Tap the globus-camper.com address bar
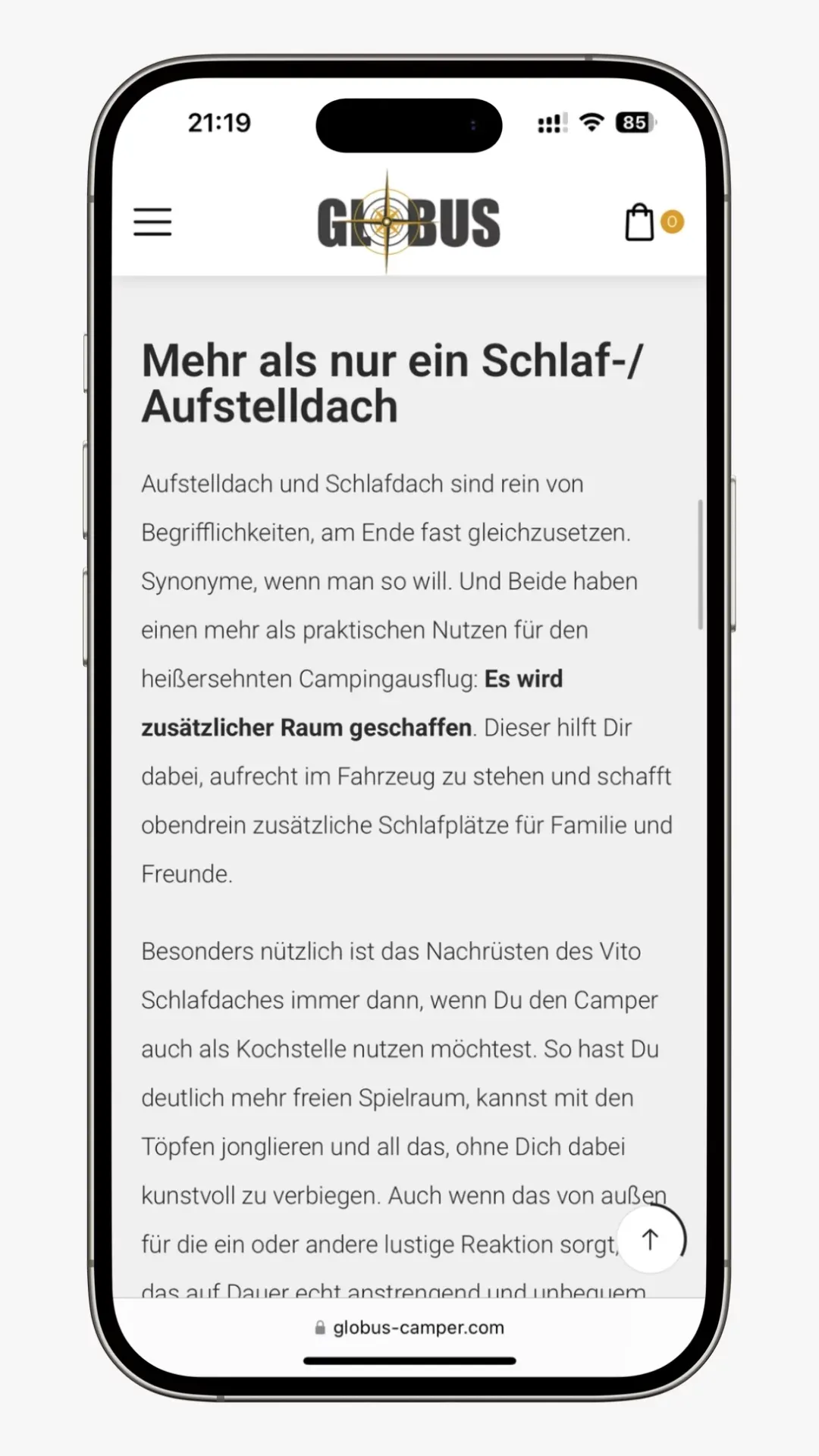Viewport: 819px width, 1456px height. tap(409, 1327)
